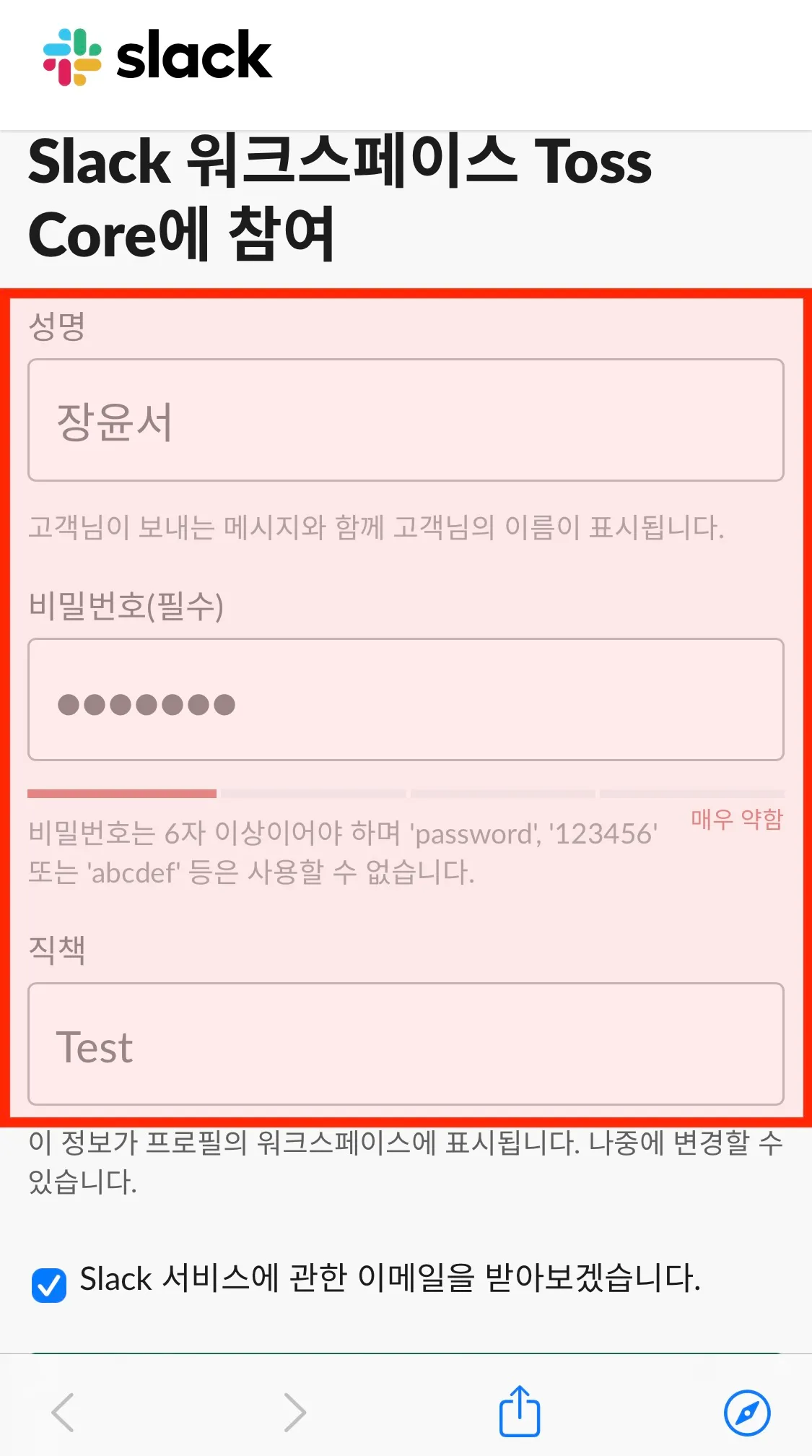Open the browser share sheet
Screen dimensions: 812x1456
click(520, 1411)
